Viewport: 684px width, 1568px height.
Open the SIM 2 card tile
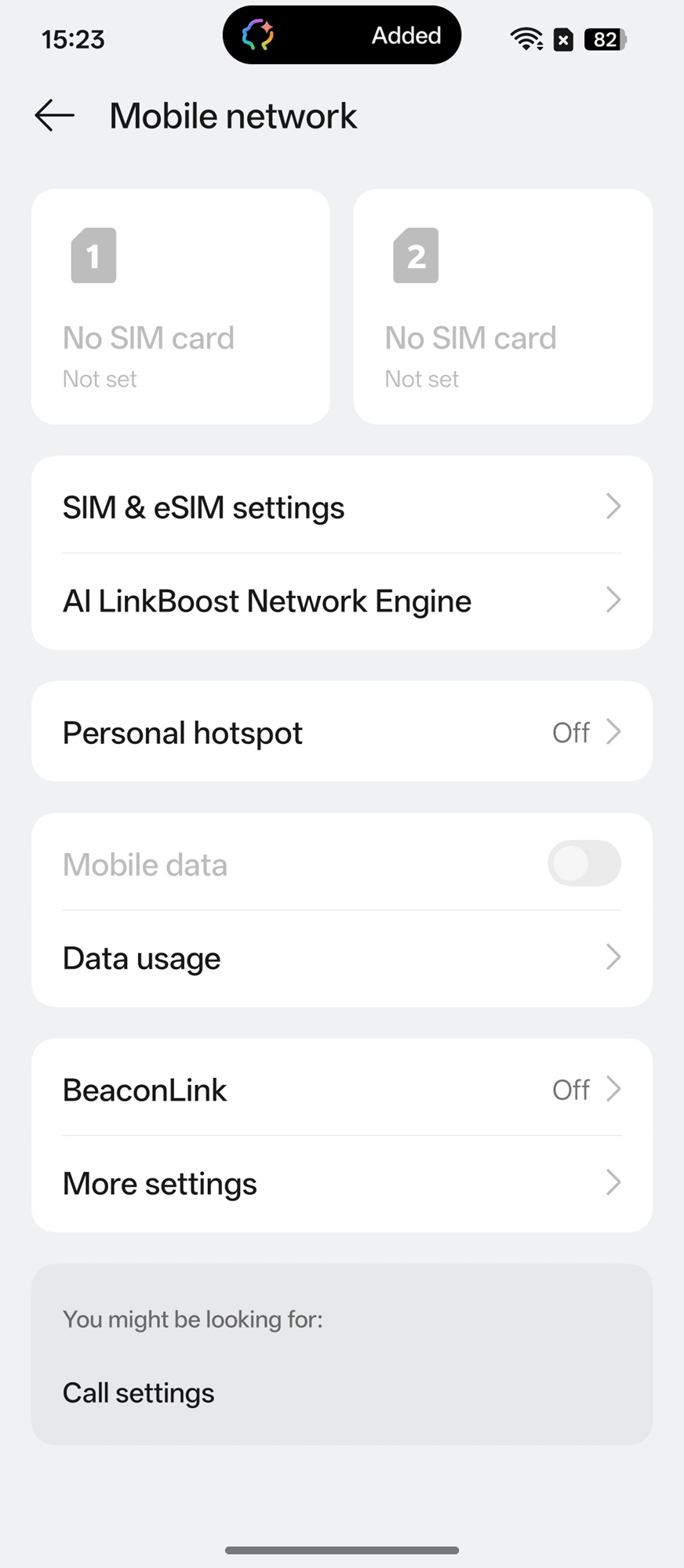click(503, 307)
